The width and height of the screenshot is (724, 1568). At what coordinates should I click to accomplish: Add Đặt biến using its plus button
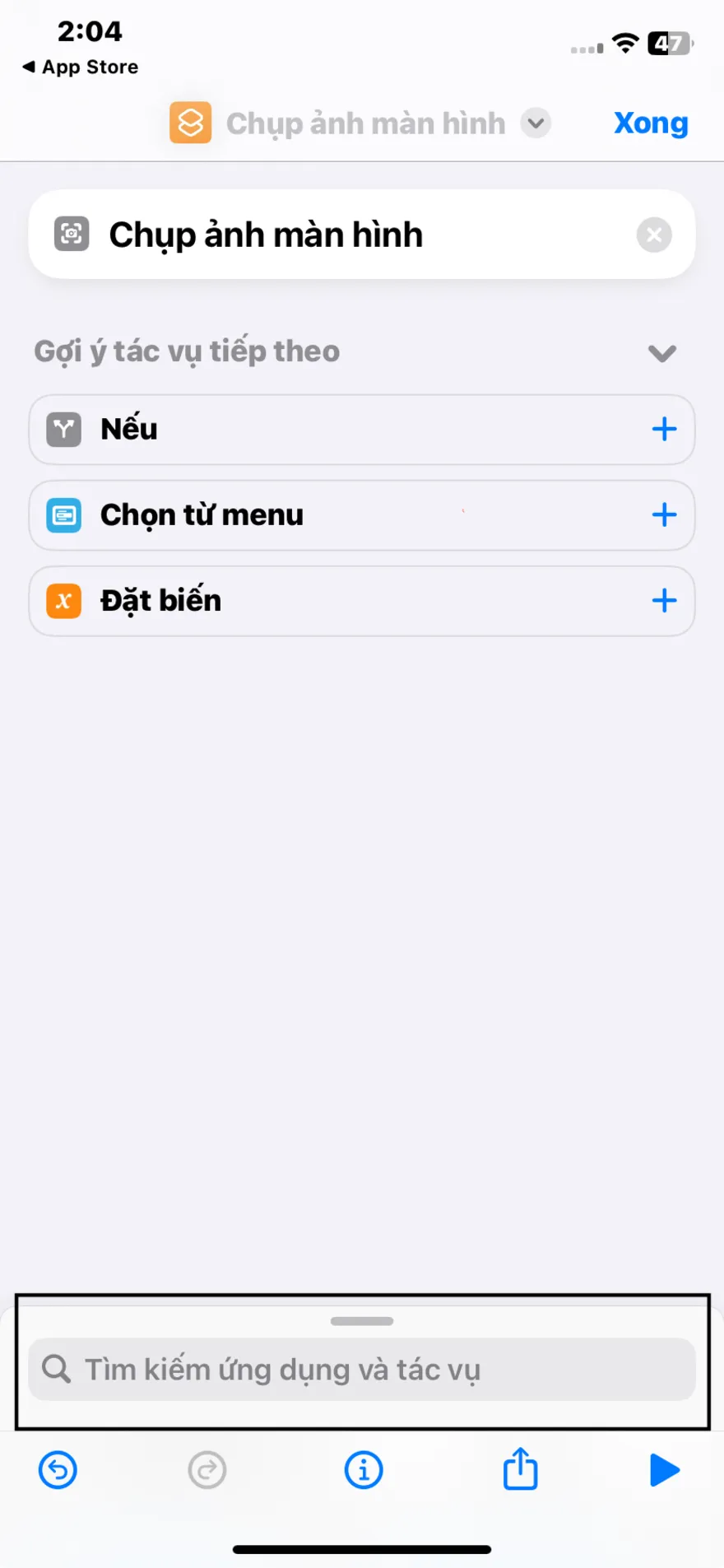(664, 601)
